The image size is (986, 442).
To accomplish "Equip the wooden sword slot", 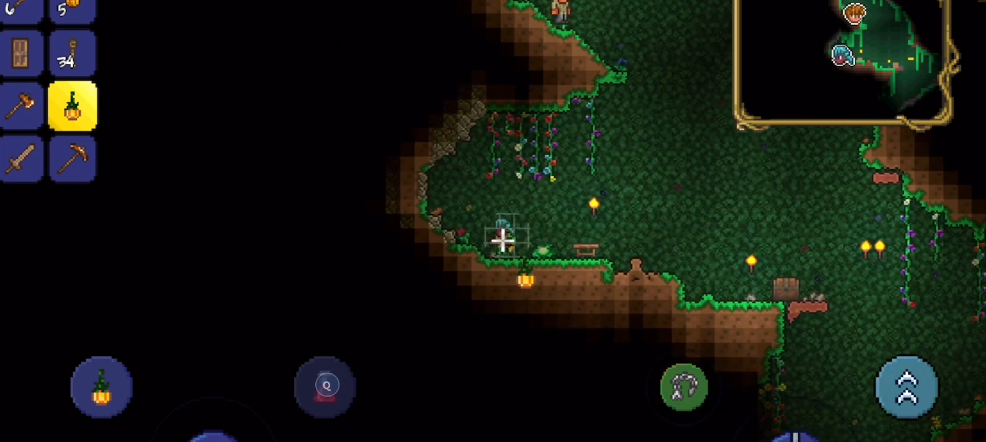I will 22,157.
